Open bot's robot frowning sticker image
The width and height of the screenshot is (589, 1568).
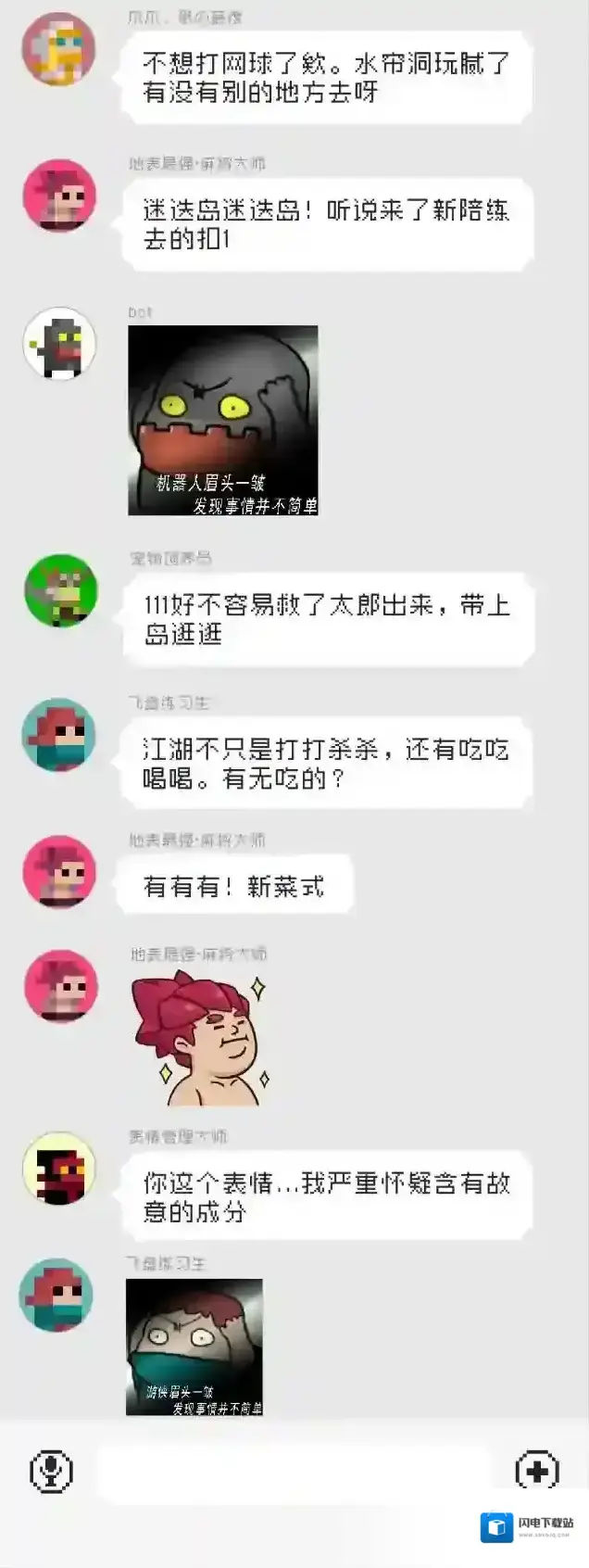coord(222,420)
